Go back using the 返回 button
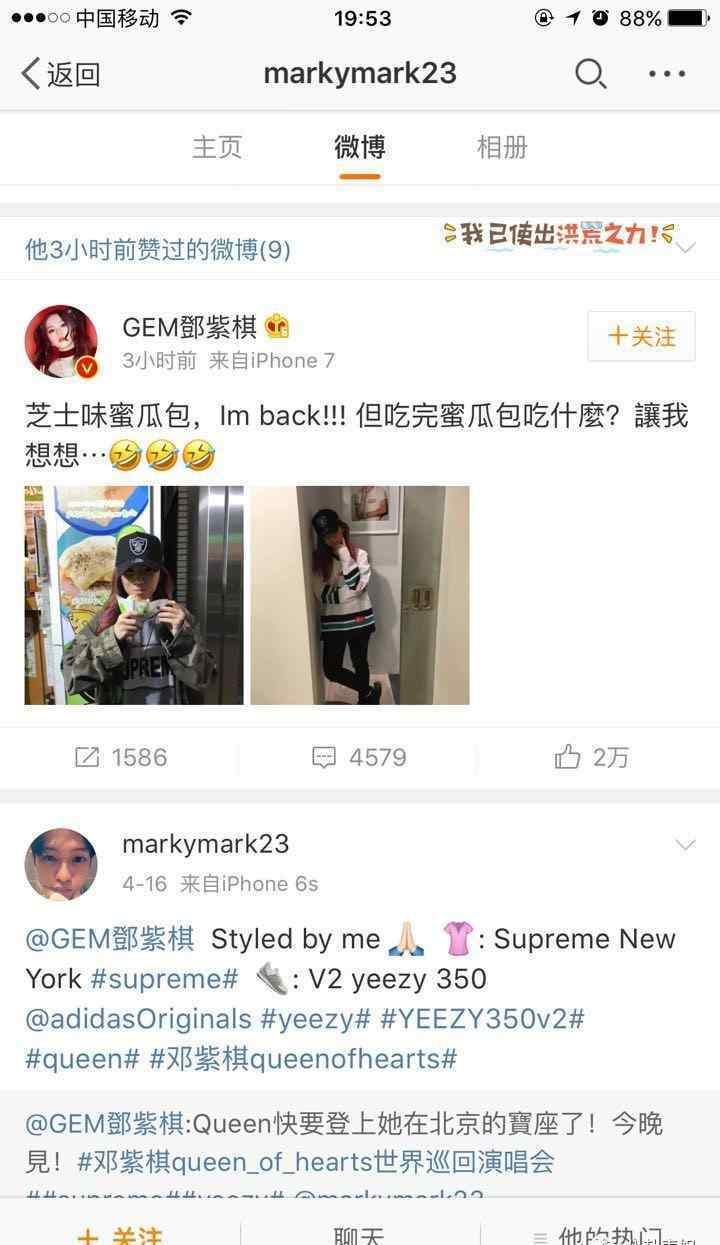 [x=61, y=73]
